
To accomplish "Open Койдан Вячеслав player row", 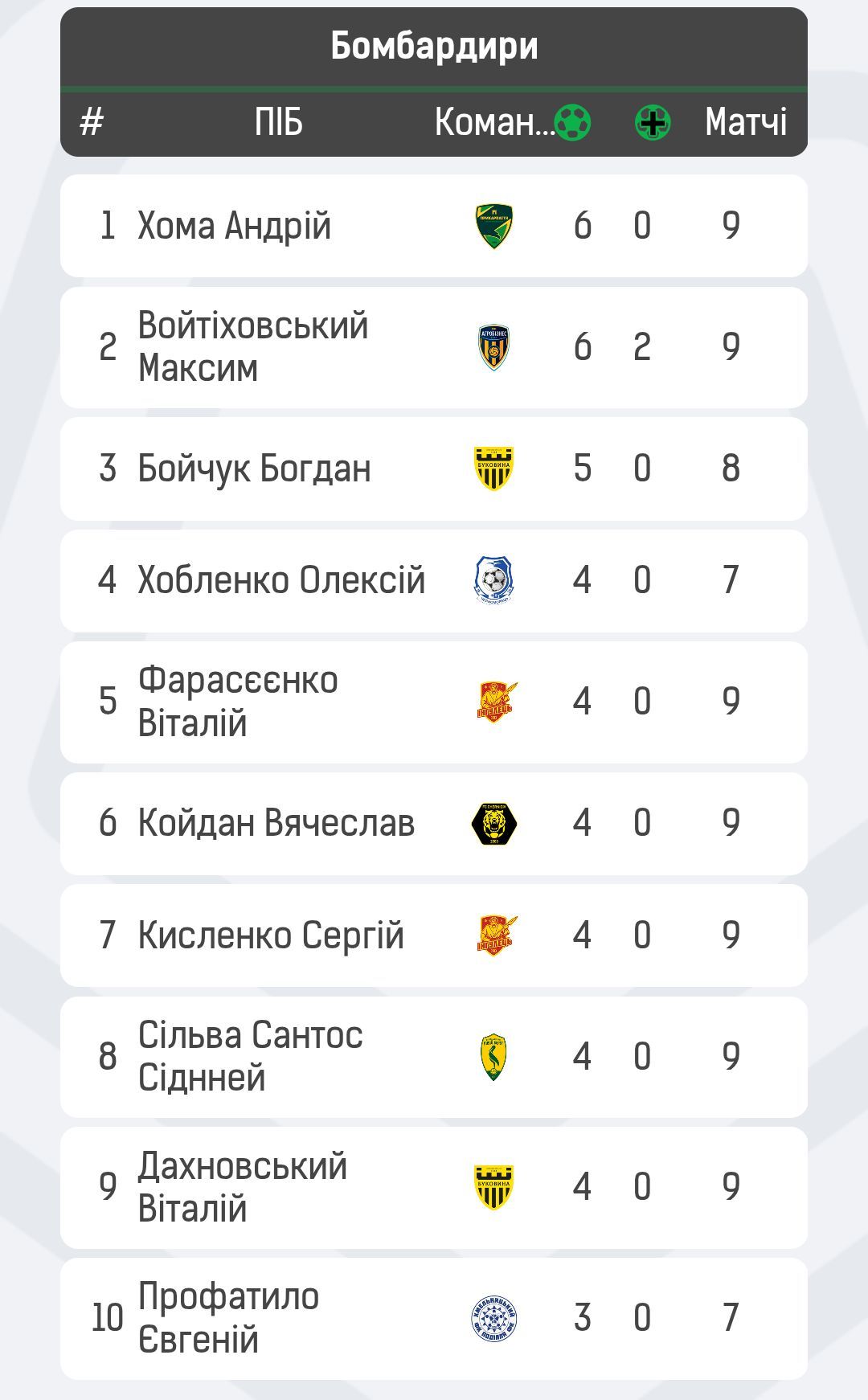I will [276, 823].
